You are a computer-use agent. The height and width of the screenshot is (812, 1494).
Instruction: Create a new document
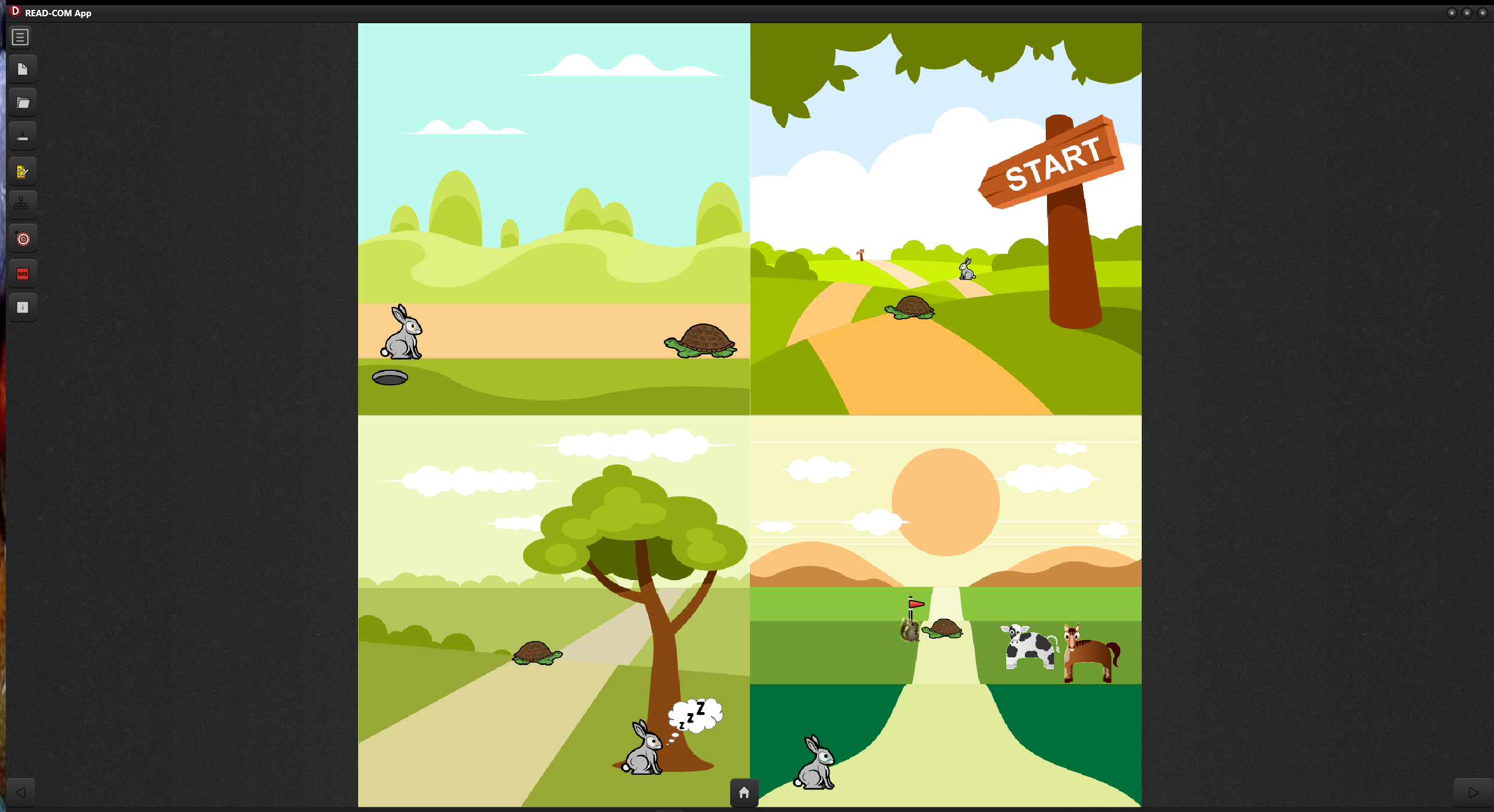[23, 70]
